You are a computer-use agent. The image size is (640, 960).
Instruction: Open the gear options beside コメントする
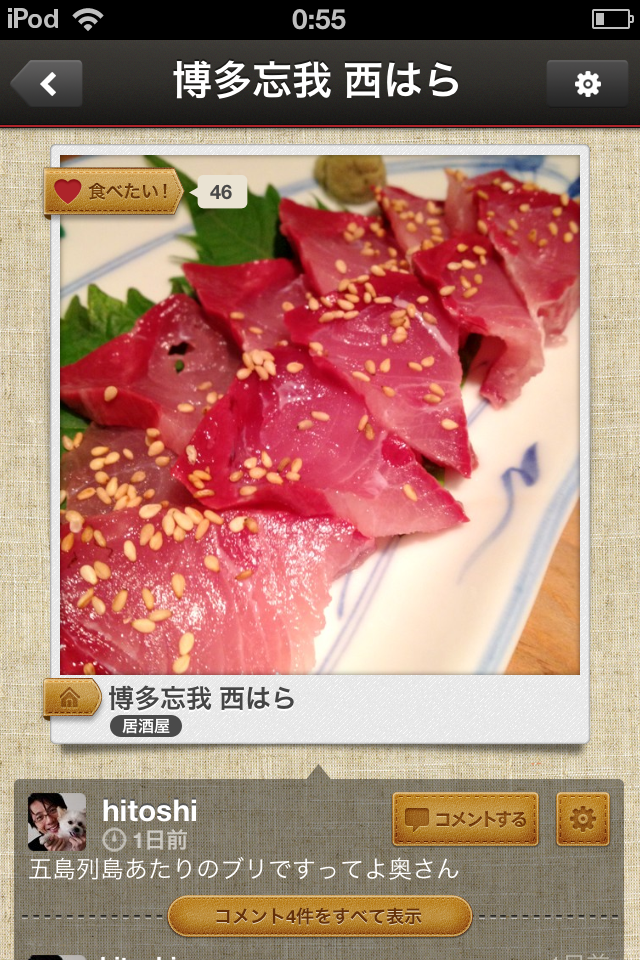582,820
